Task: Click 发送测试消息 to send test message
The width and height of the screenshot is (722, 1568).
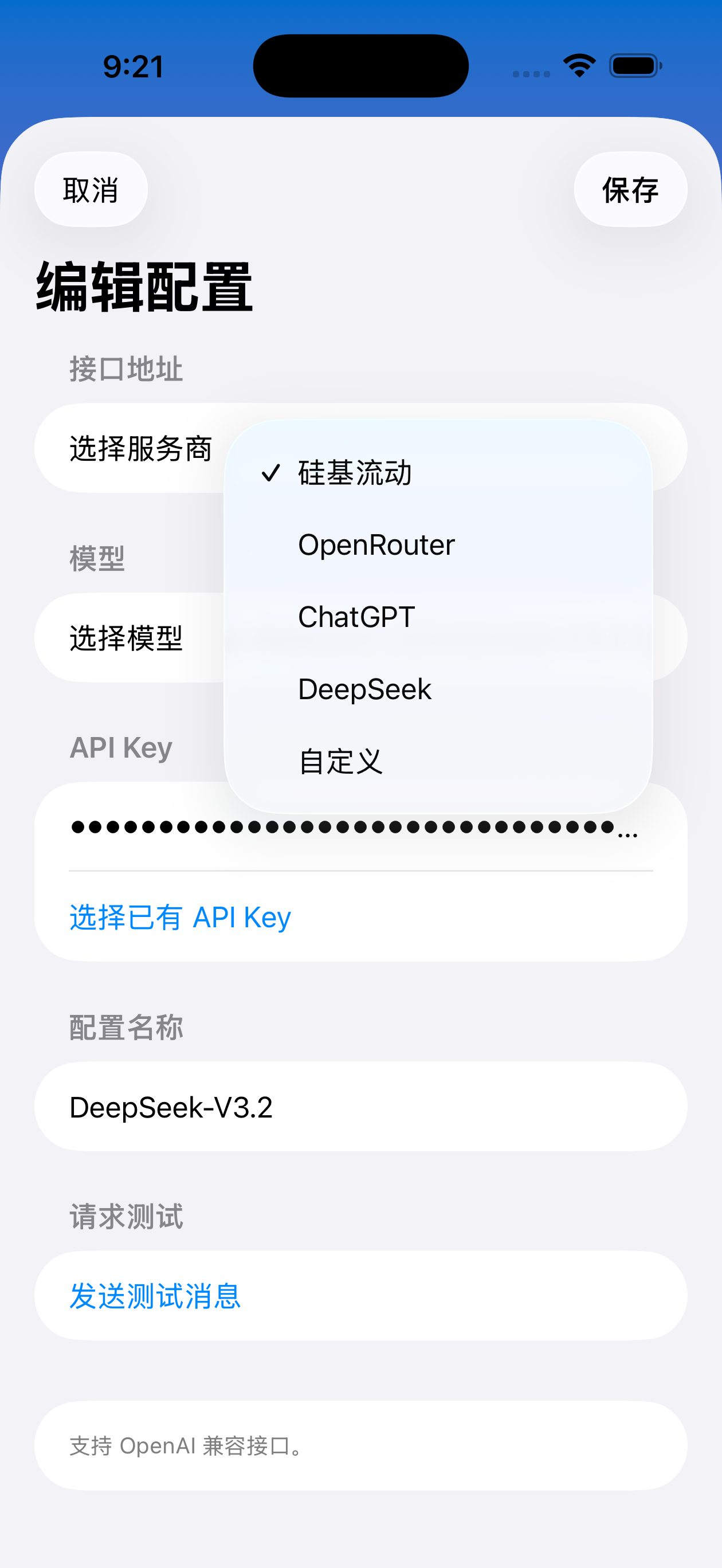Action: [x=154, y=1297]
